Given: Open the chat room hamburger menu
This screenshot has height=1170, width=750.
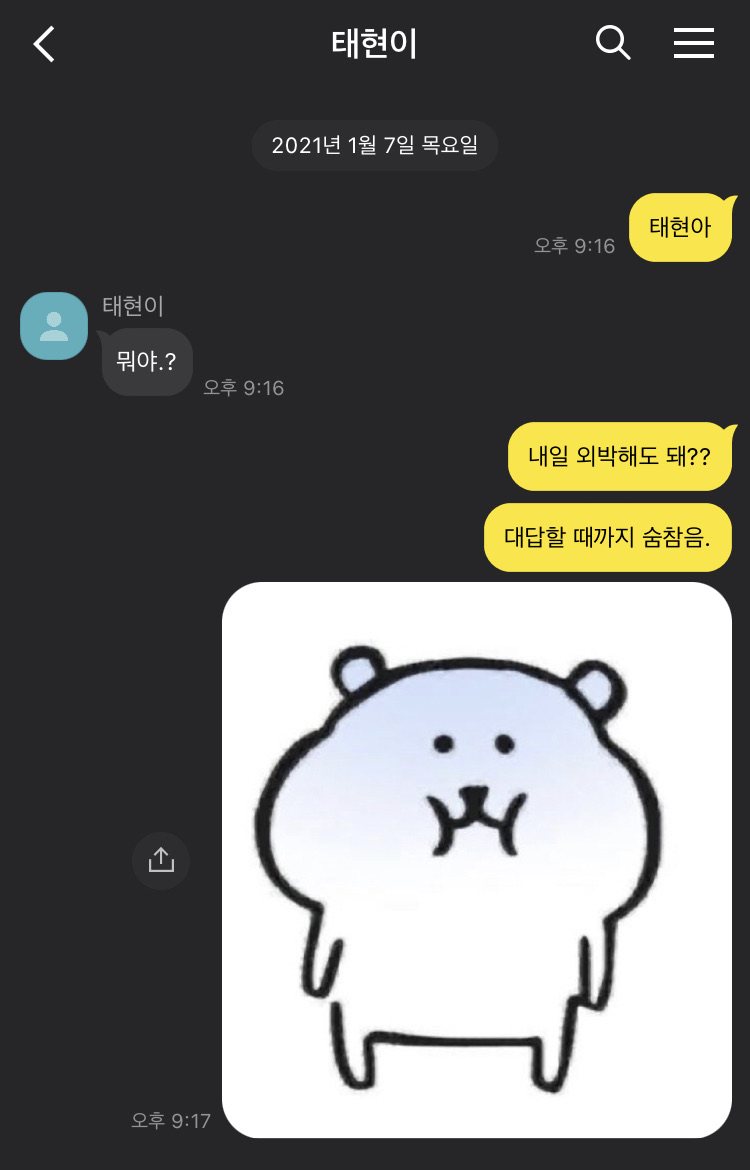Looking at the screenshot, I should click(x=693, y=43).
